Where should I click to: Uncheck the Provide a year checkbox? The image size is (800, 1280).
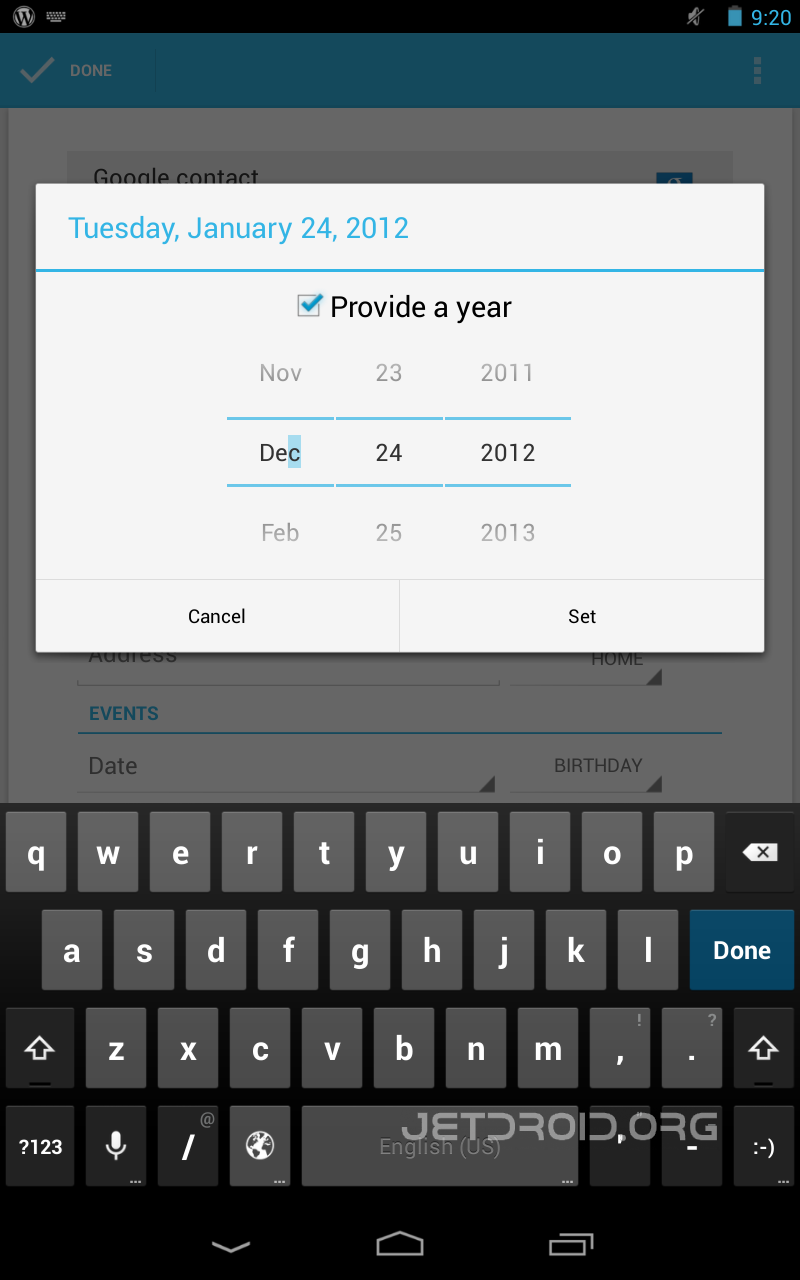(x=310, y=306)
